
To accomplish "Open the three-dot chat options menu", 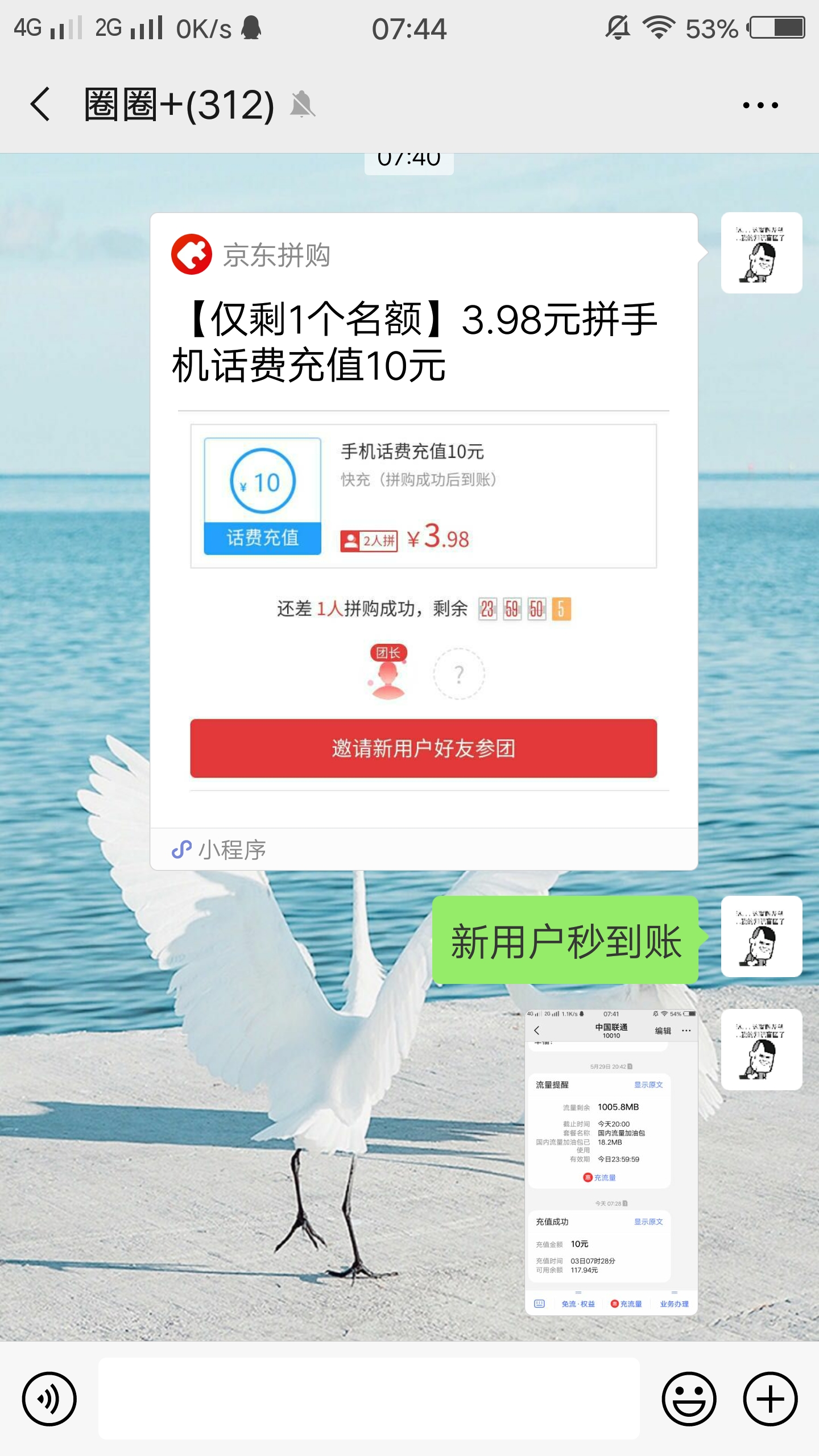I will pyautogui.click(x=760, y=105).
